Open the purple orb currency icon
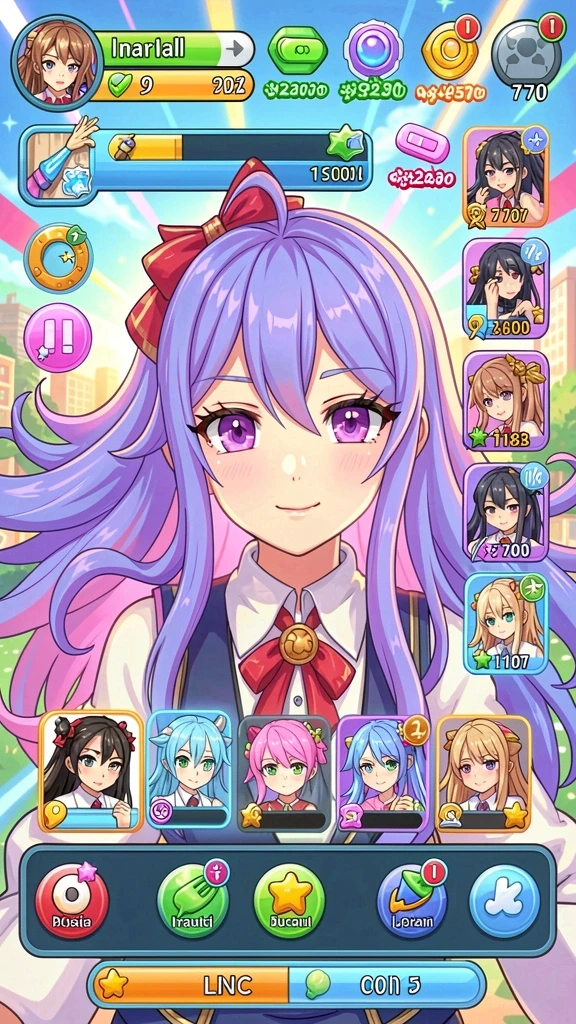Viewport: 576px width, 1024px height. tap(376, 50)
